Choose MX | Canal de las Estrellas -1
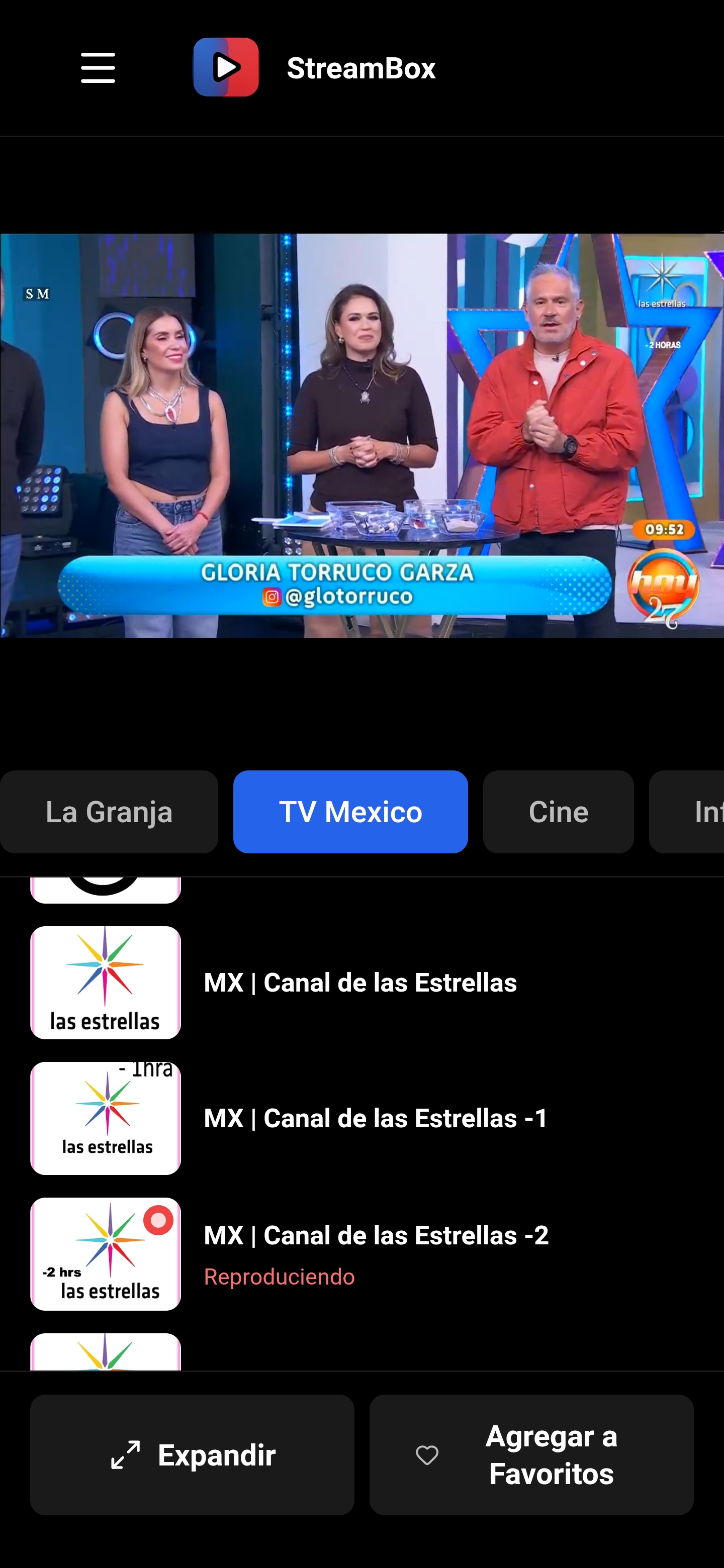Screen dimensions: 724x1568 (x=375, y=1118)
